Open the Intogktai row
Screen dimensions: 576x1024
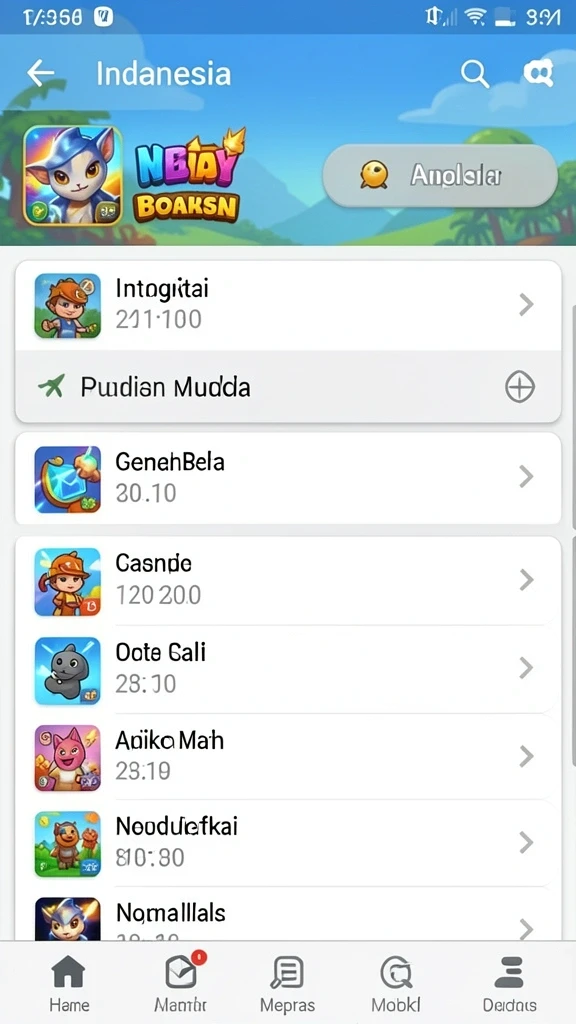288,306
